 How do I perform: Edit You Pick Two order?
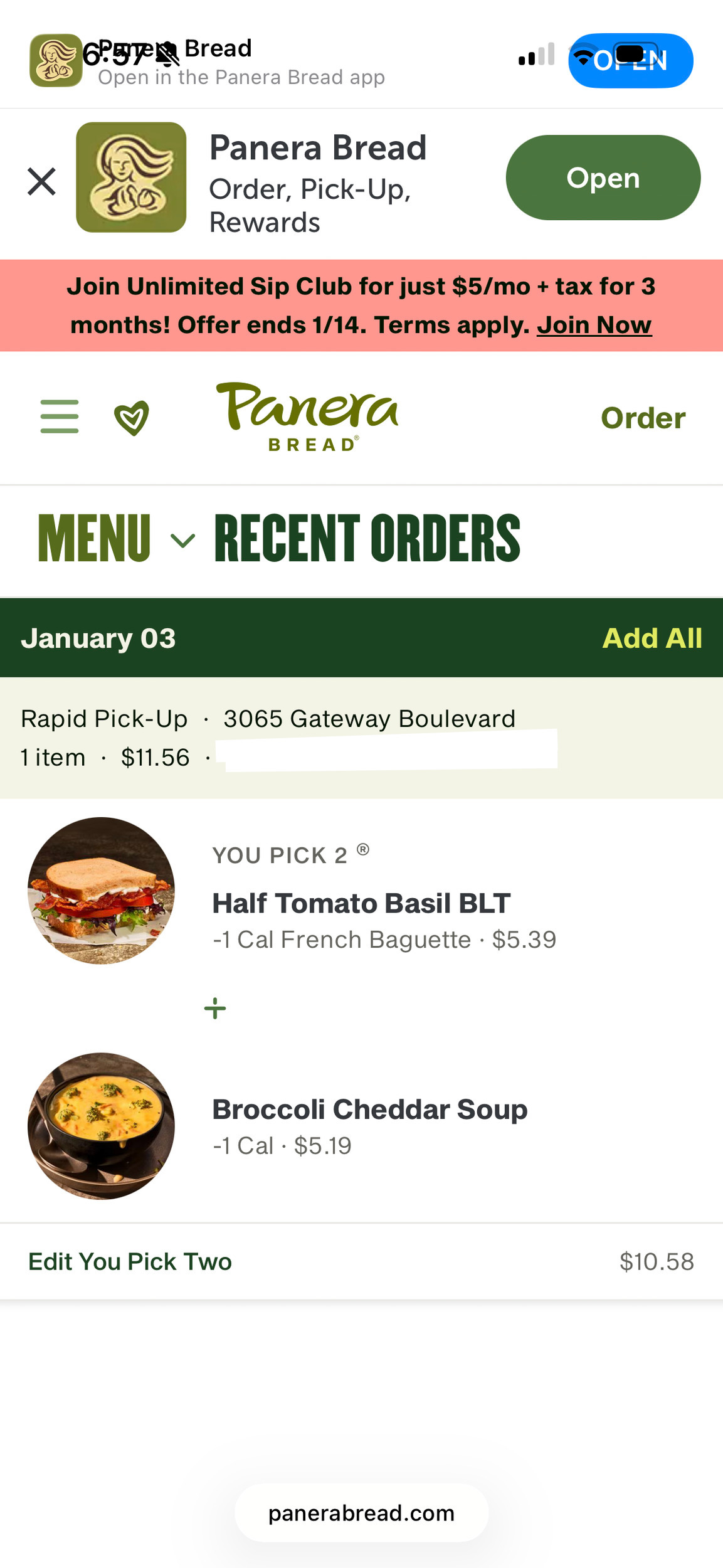130,1261
